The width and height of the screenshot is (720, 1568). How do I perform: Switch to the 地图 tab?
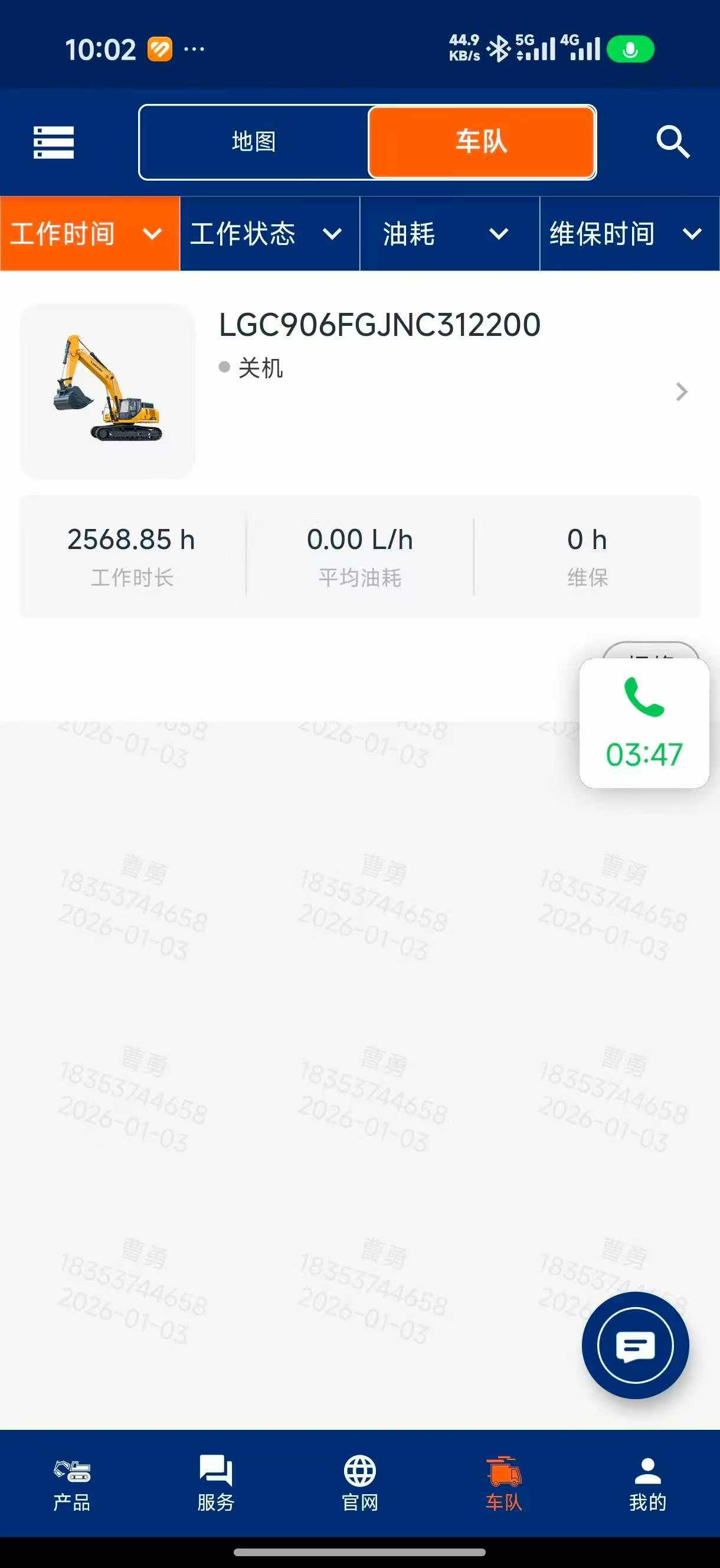253,142
